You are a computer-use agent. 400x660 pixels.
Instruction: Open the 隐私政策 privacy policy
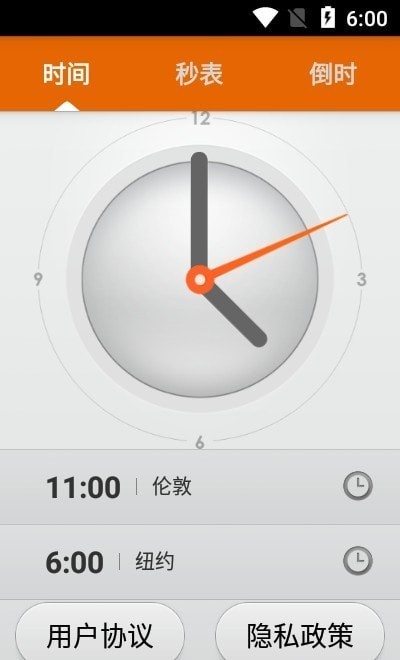click(300, 633)
